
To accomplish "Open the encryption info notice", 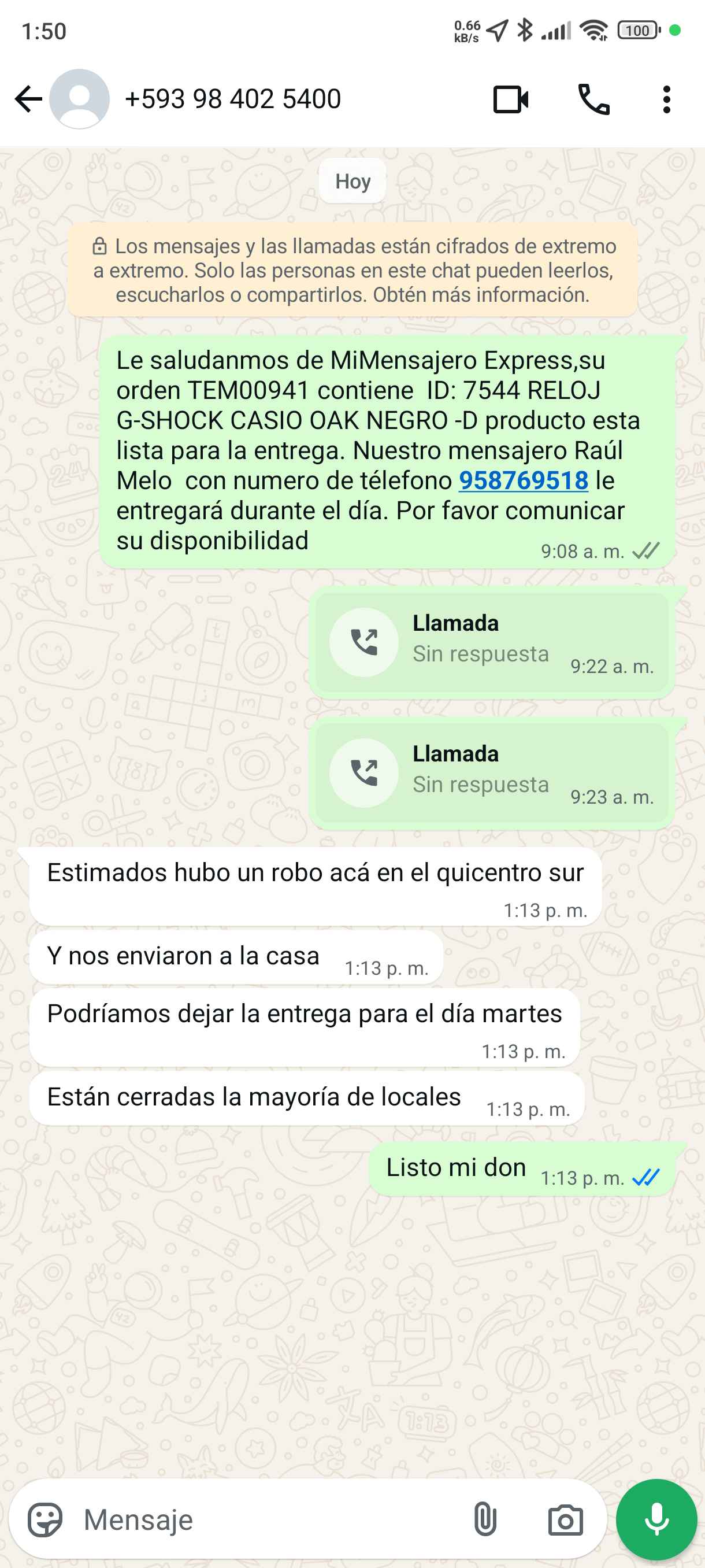I will pos(353,270).
